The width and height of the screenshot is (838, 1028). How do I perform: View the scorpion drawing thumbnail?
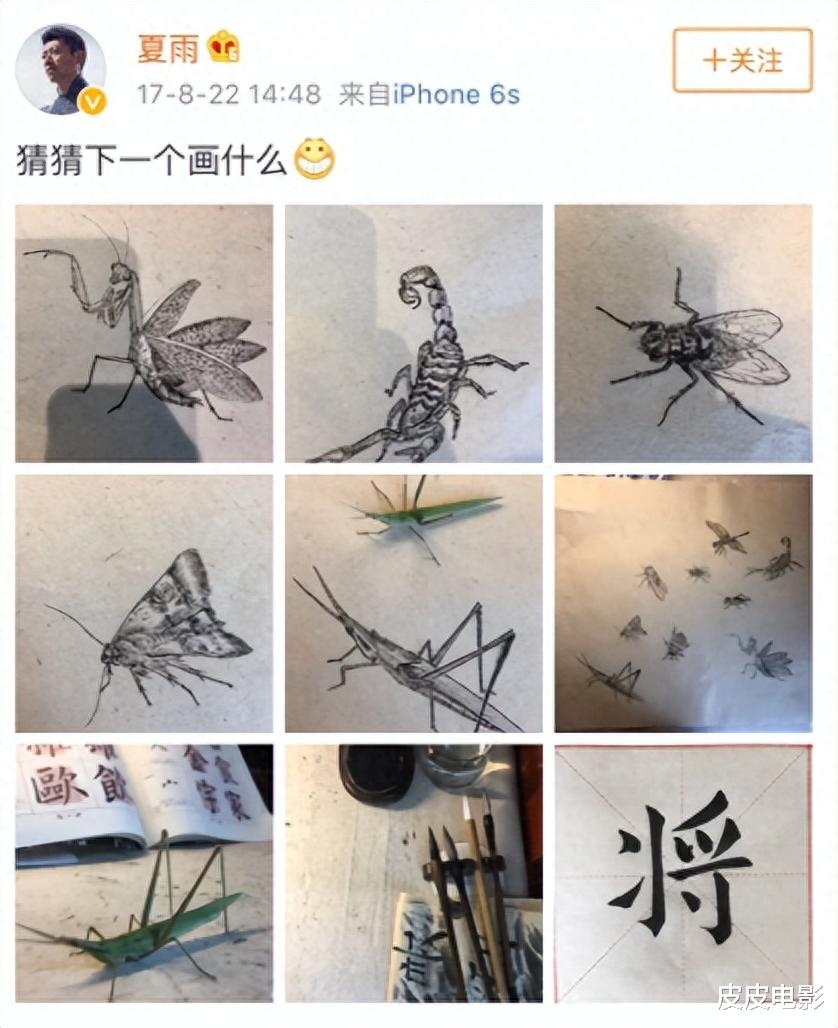coord(412,330)
